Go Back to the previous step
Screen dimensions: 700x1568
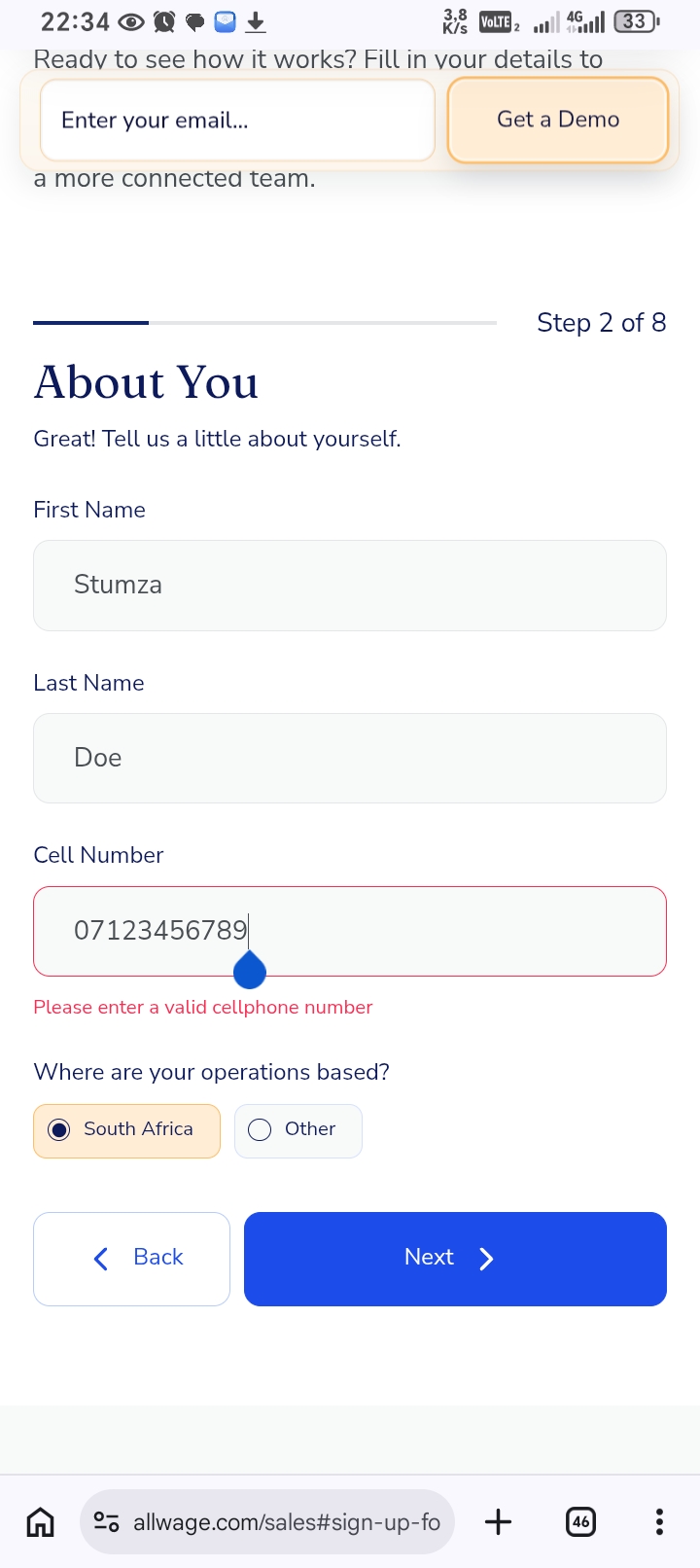coord(132,1259)
